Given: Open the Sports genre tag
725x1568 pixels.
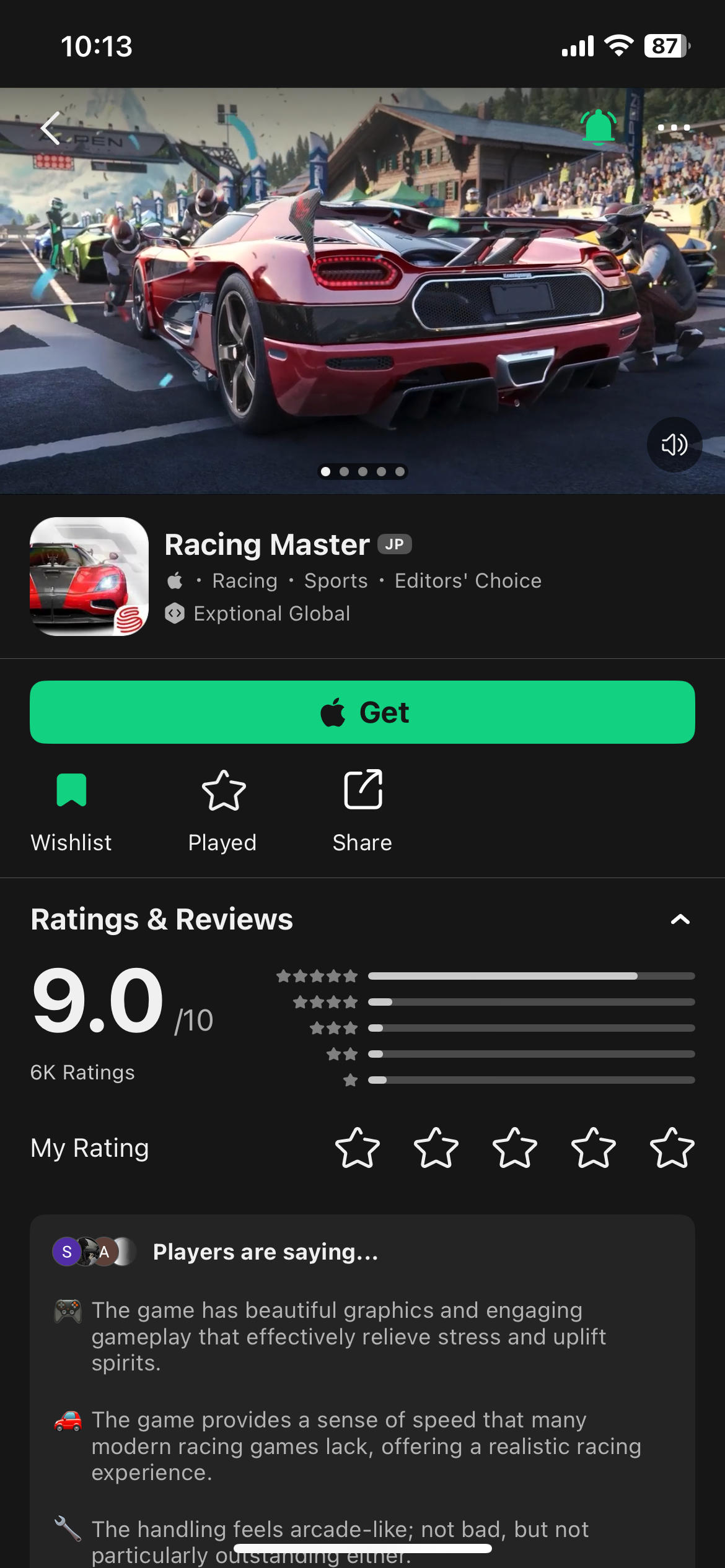Looking at the screenshot, I should 336,581.
